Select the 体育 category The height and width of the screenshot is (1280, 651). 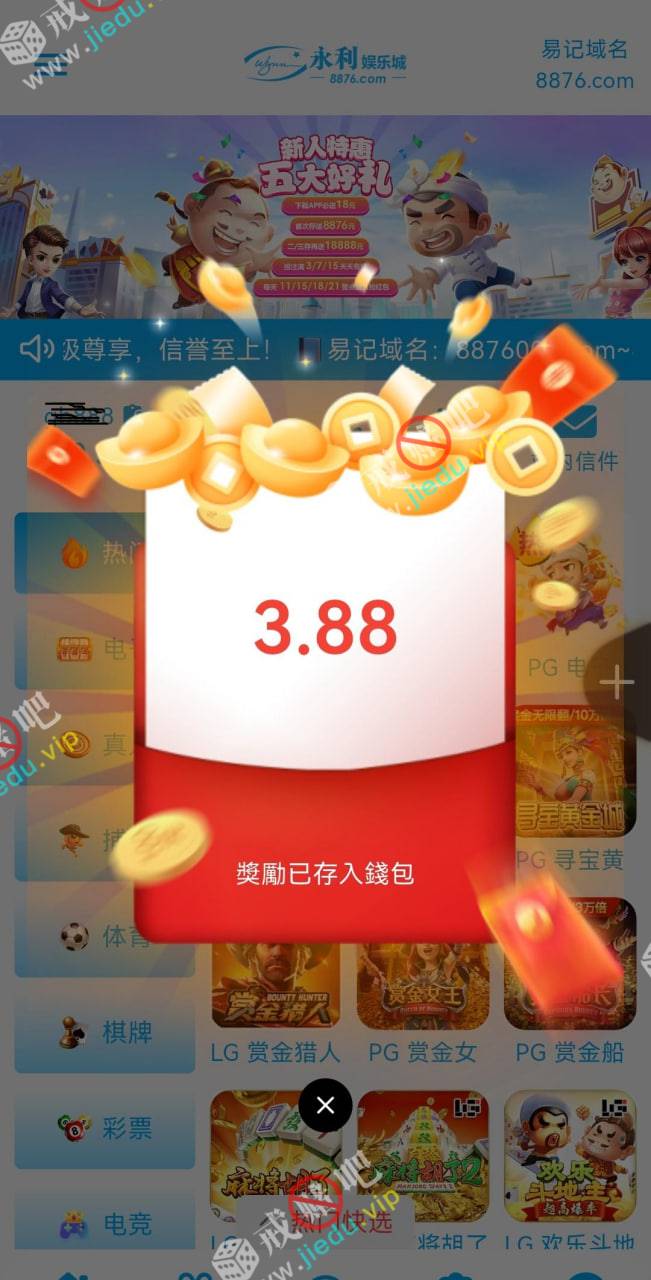coord(104,936)
